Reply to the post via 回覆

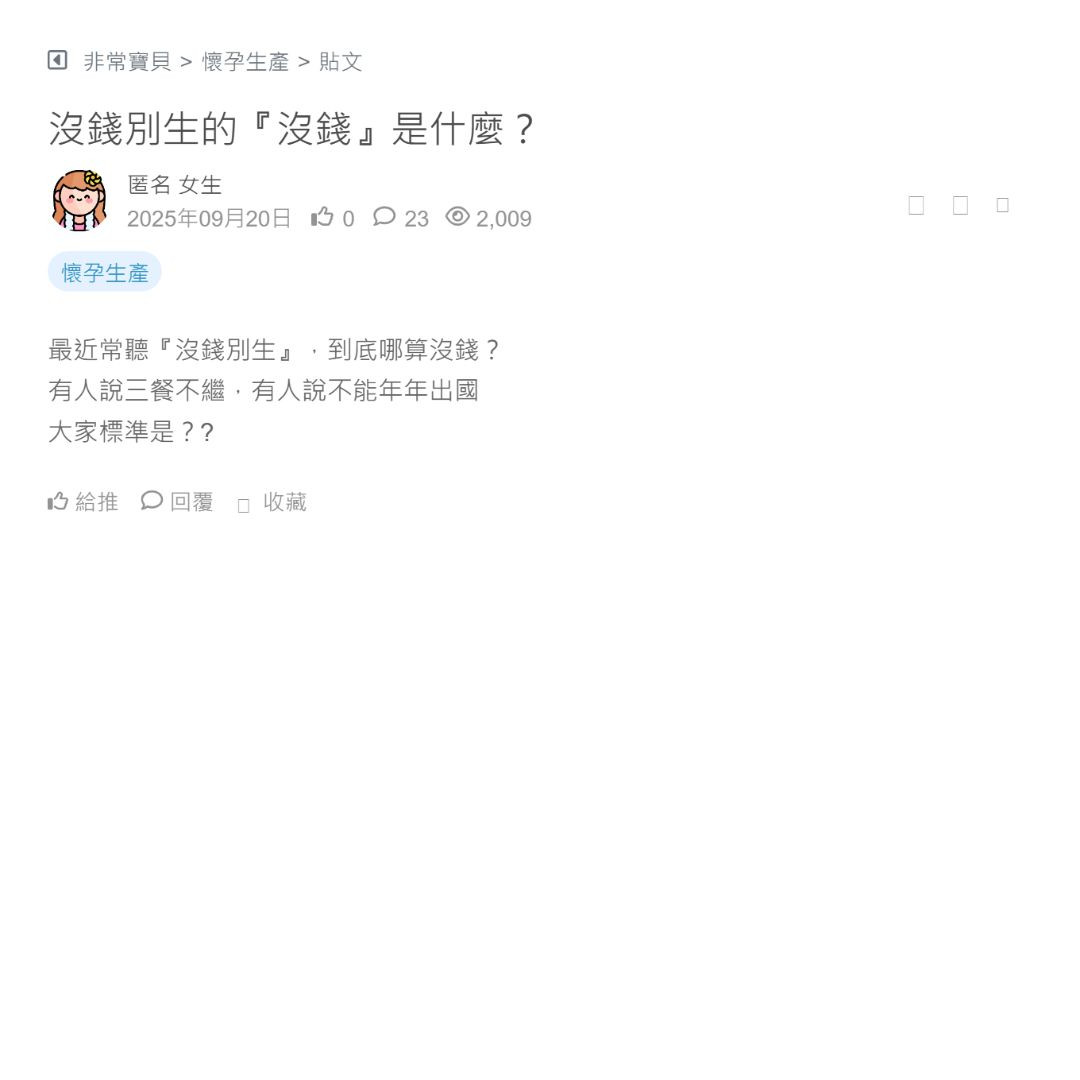click(178, 502)
